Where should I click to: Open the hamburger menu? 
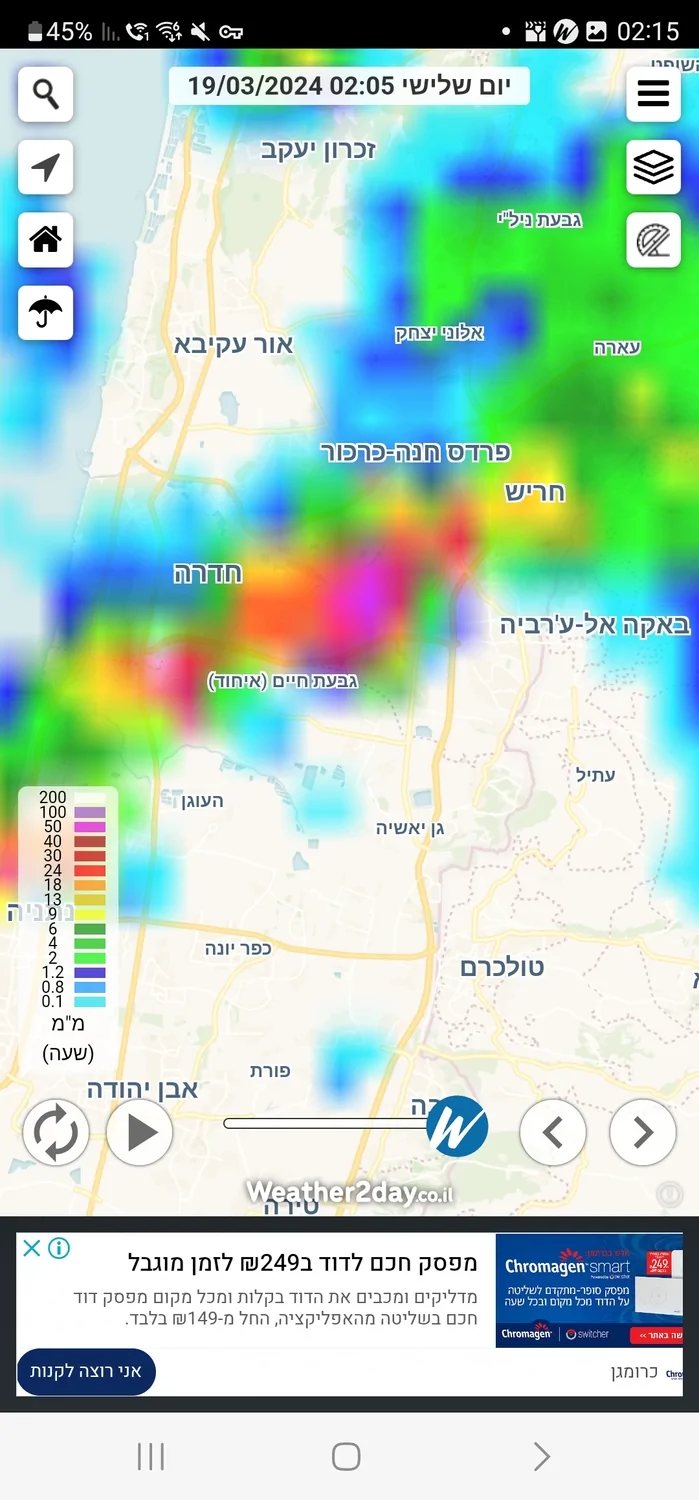pos(653,95)
